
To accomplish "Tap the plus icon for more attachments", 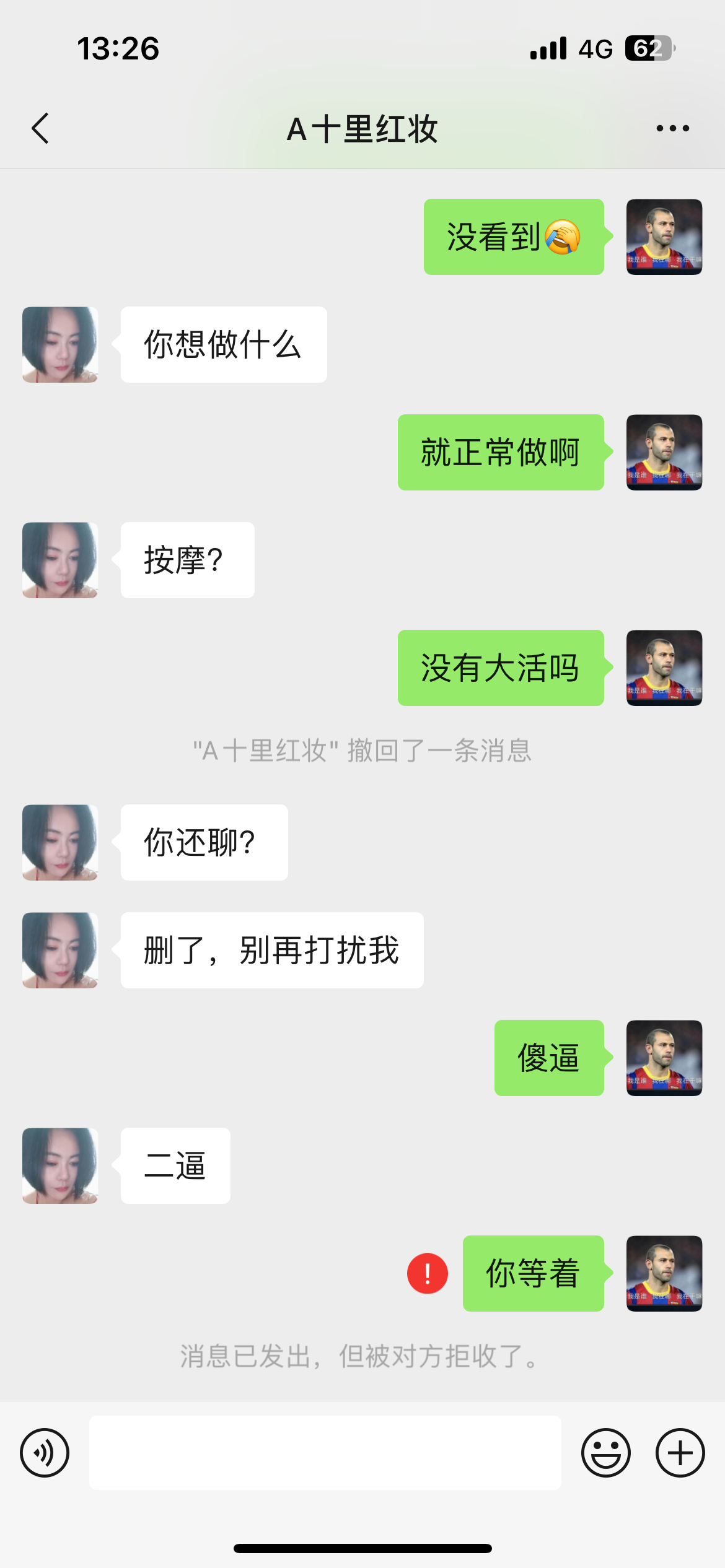I will point(680,1452).
